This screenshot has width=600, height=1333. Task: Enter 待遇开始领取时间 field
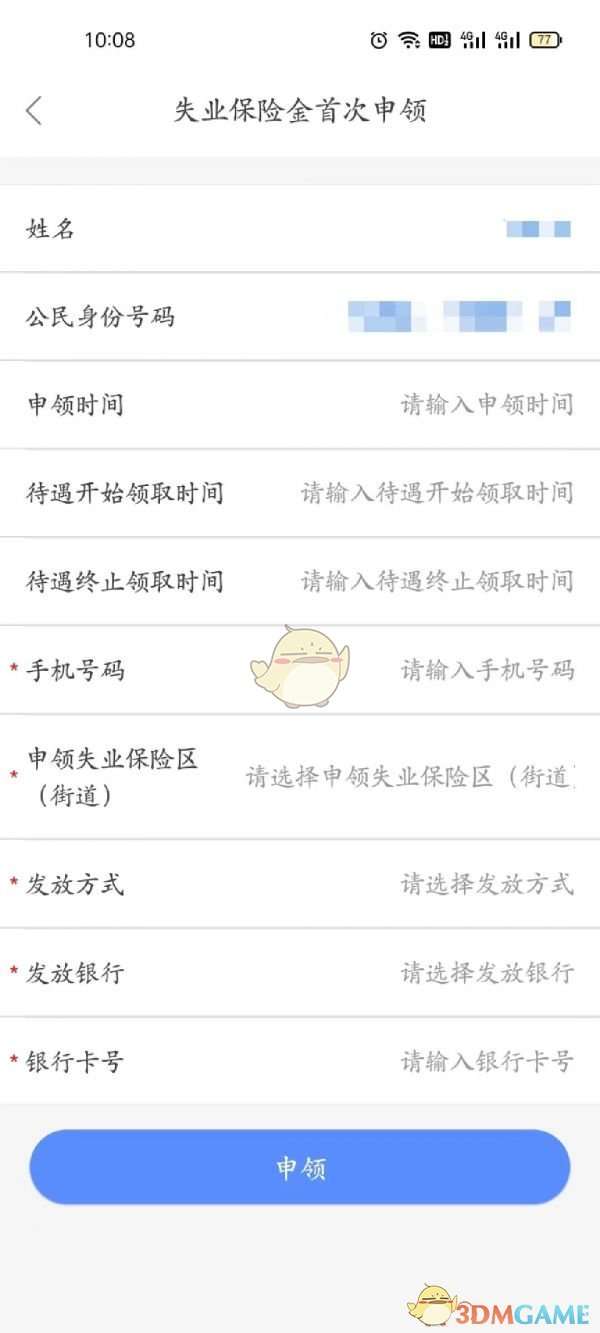point(437,493)
